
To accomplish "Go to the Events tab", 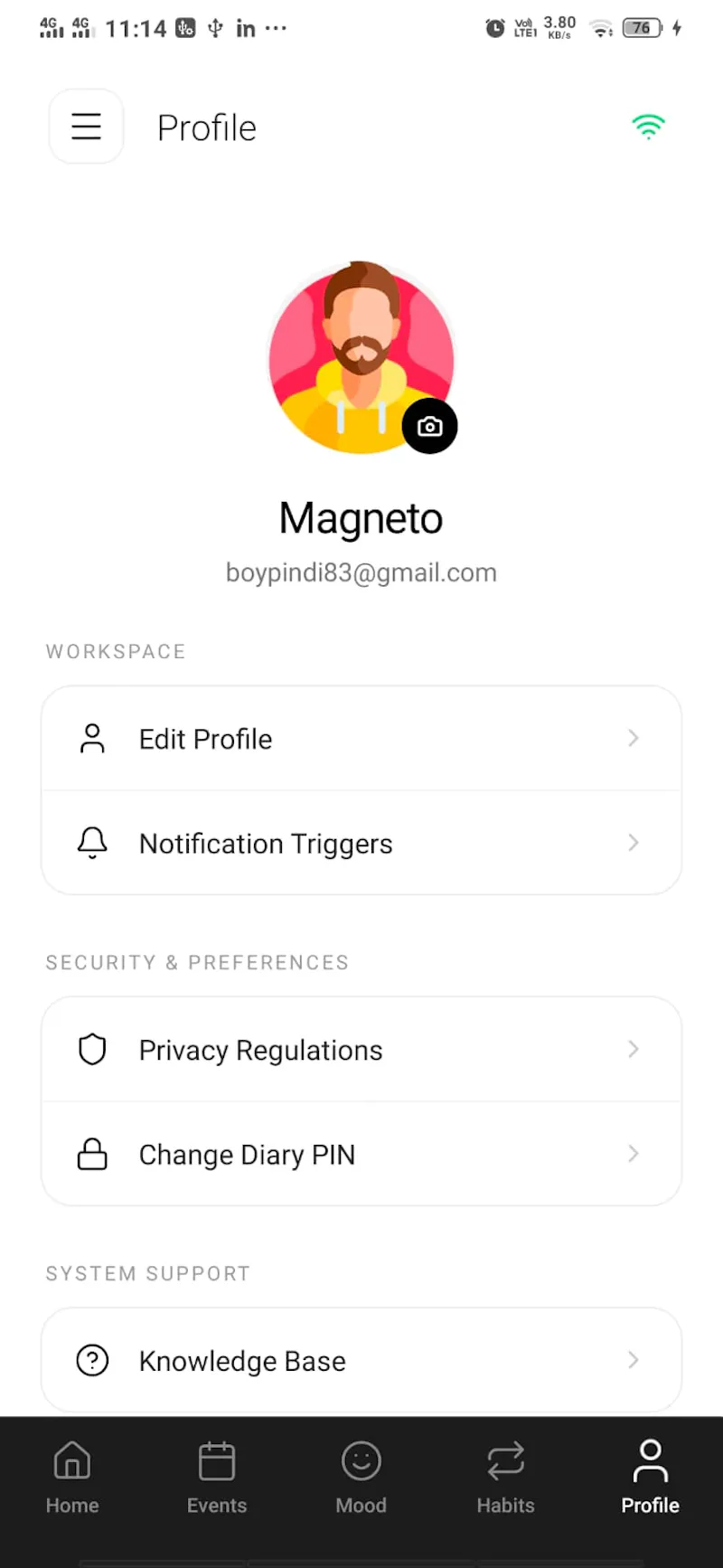I will pyautogui.click(x=217, y=1478).
